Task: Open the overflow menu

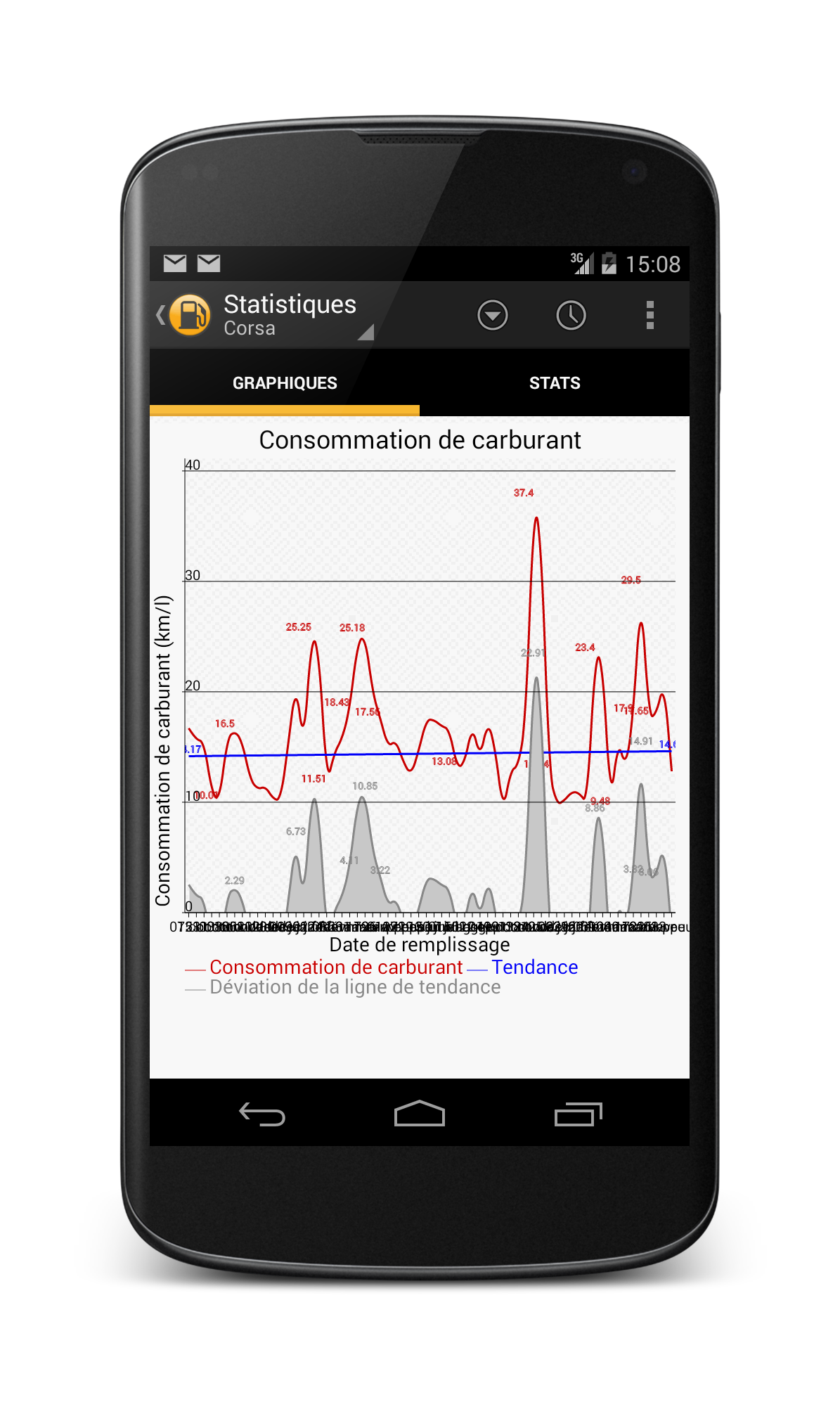Action: 650,315
